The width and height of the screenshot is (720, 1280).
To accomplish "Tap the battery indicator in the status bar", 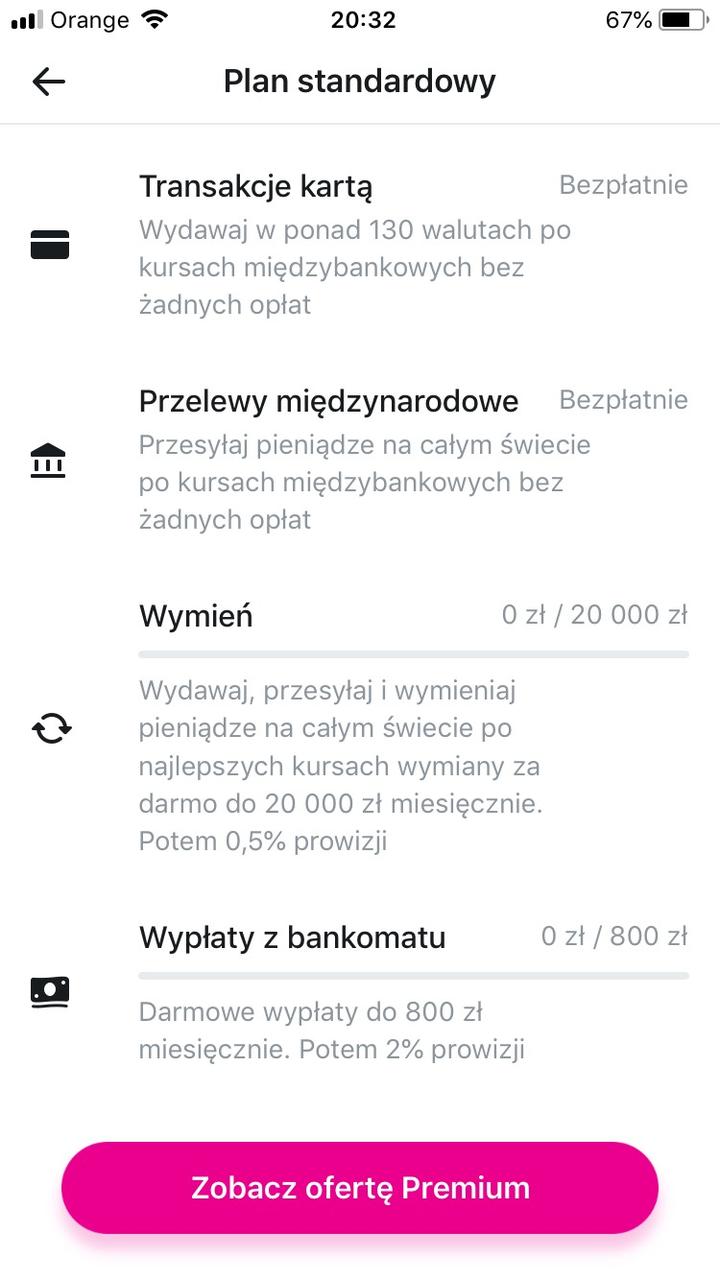I will point(681,17).
